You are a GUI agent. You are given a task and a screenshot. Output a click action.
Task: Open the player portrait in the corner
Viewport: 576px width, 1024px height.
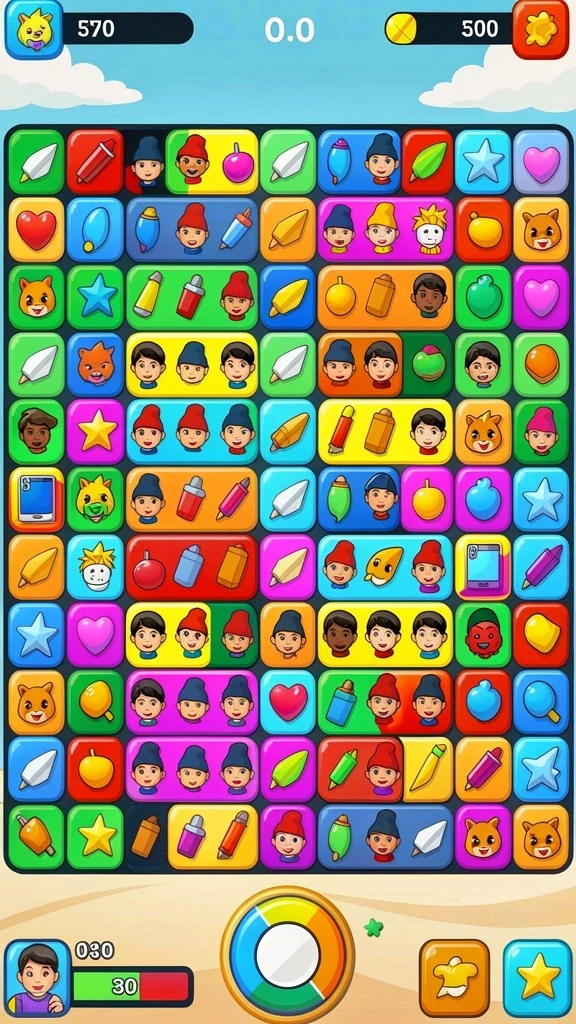pos(37,978)
